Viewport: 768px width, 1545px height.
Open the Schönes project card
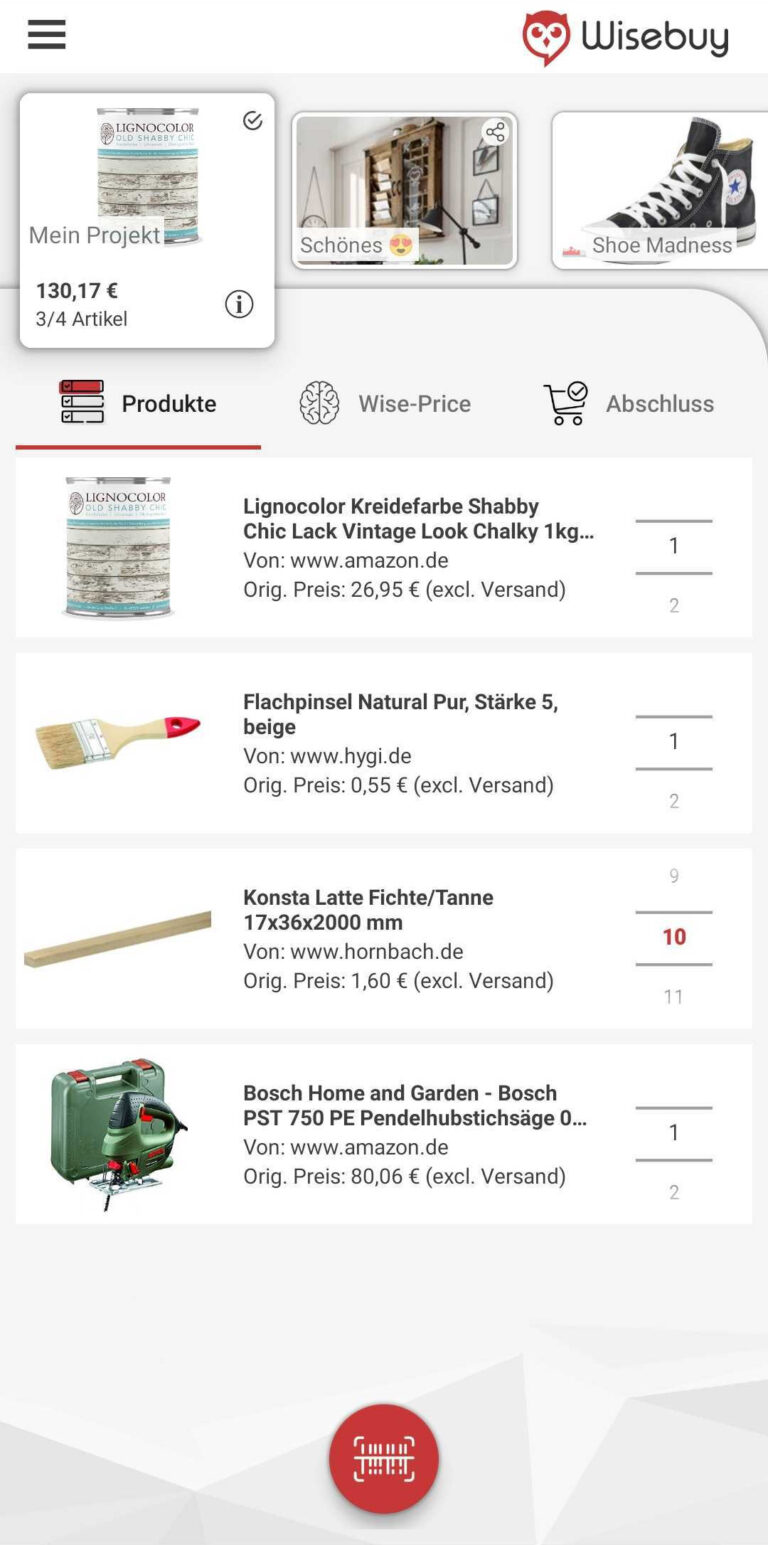tap(403, 190)
